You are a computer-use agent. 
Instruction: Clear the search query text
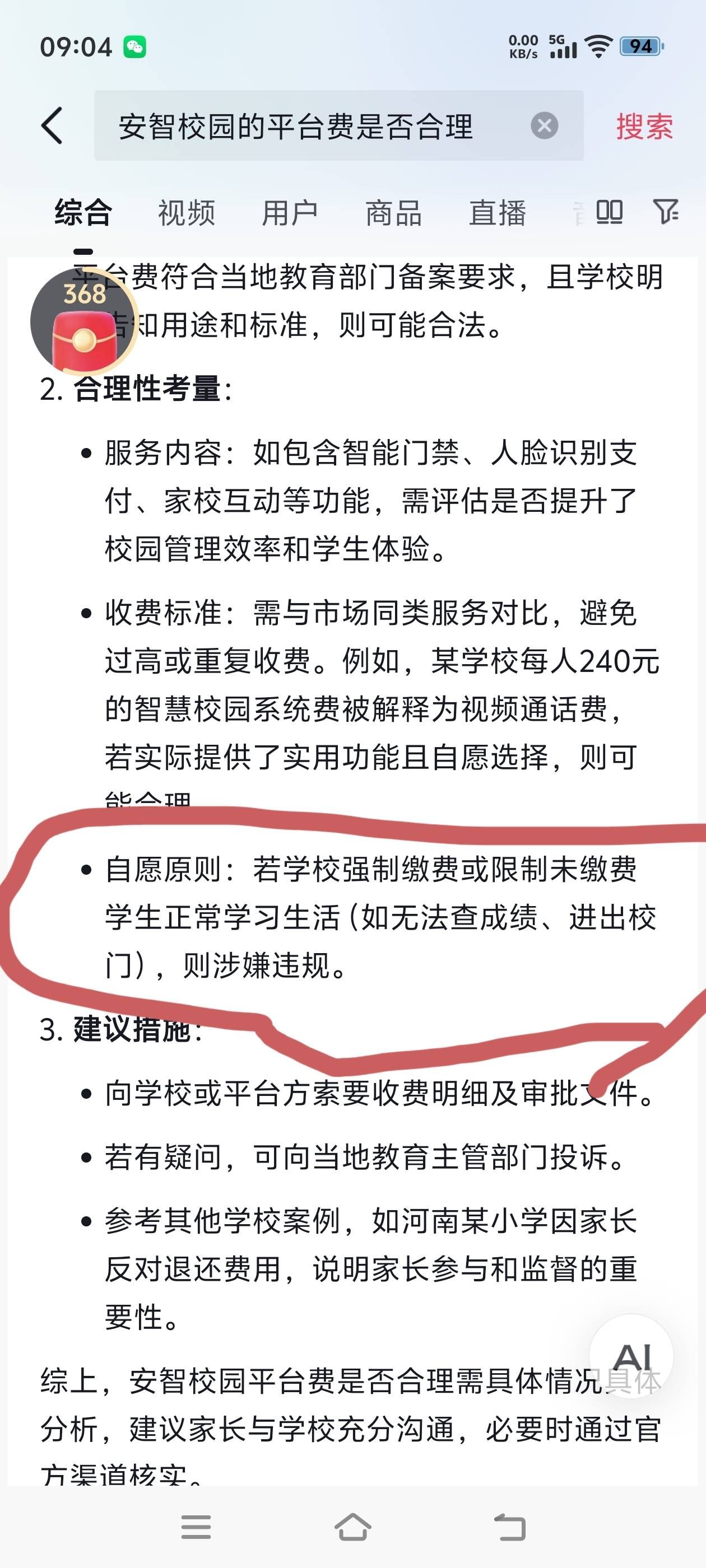(x=544, y=126)
